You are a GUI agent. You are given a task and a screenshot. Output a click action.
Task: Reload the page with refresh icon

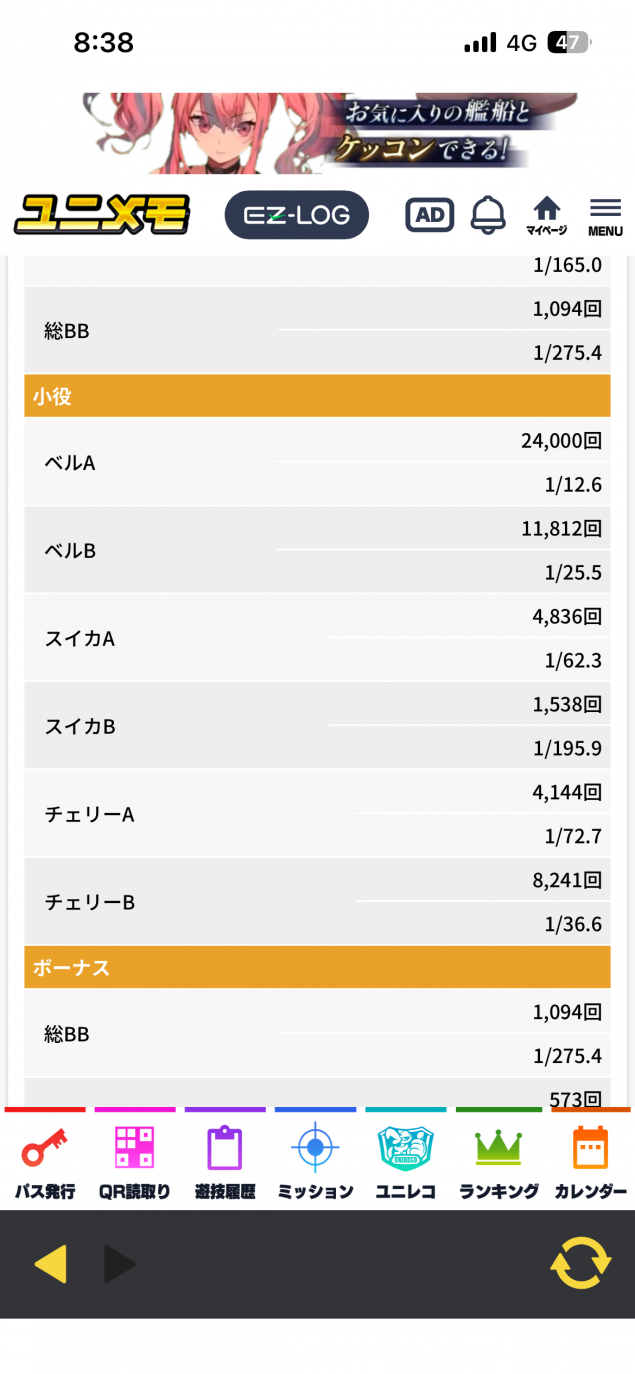(x=580, y=1263)
